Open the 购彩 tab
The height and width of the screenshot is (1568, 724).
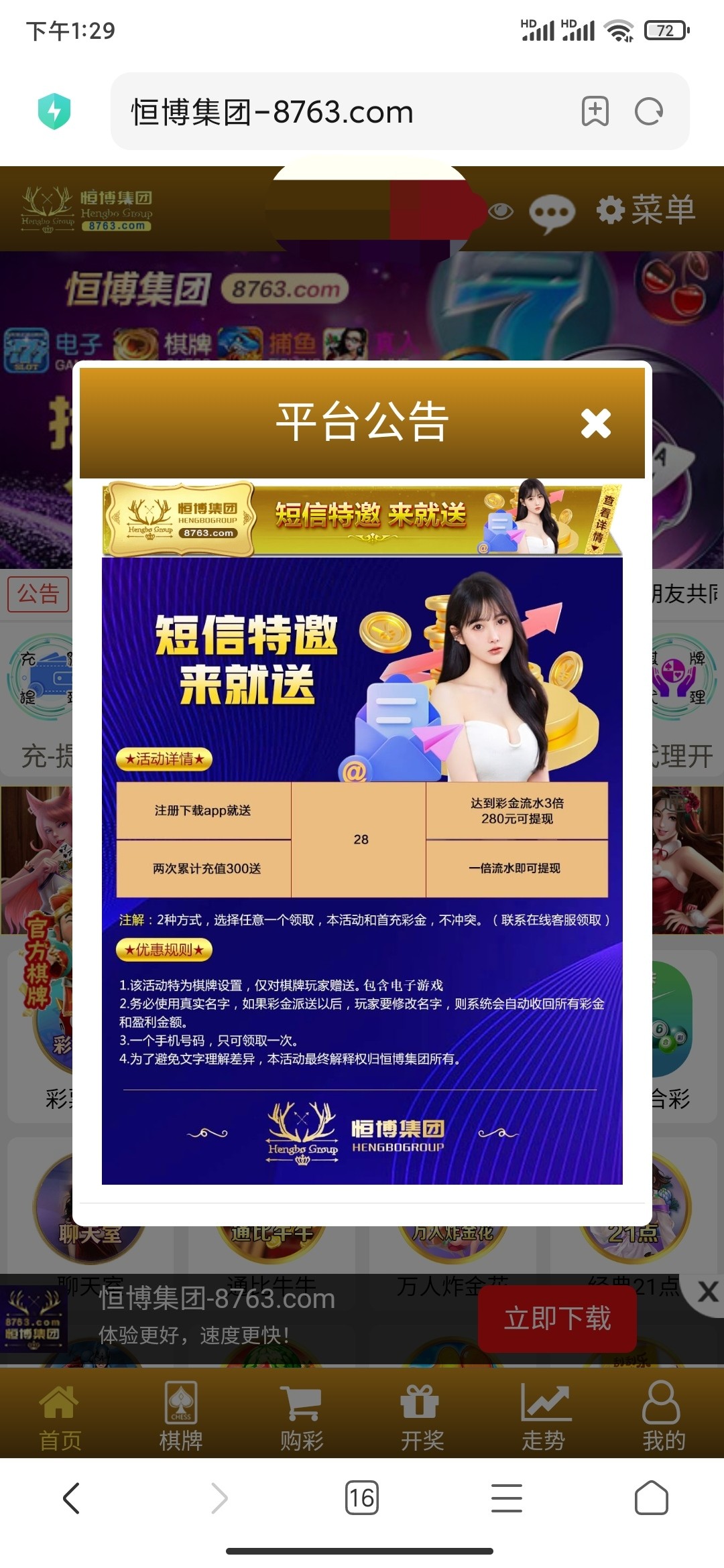click(x=302, y=1413)
